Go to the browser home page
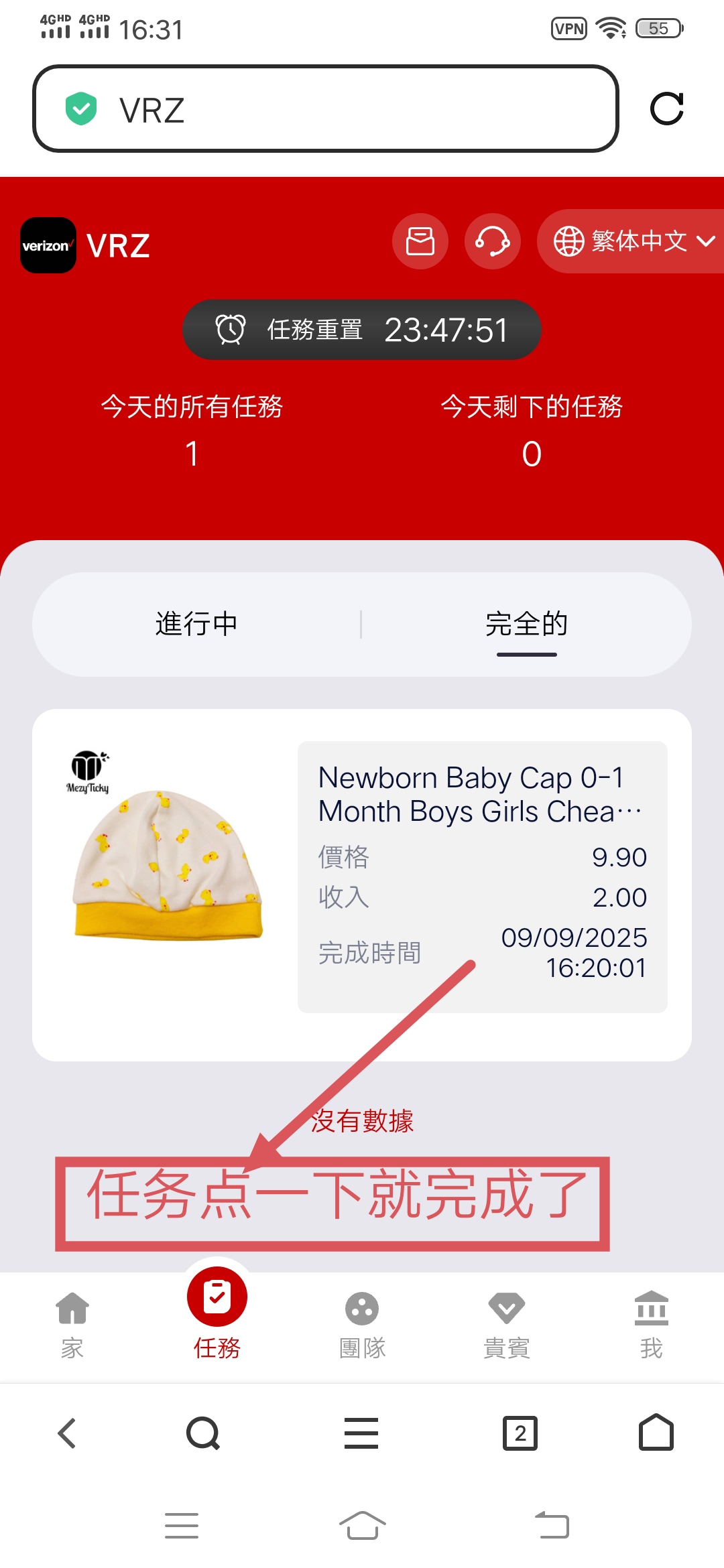 (656, 1433)
